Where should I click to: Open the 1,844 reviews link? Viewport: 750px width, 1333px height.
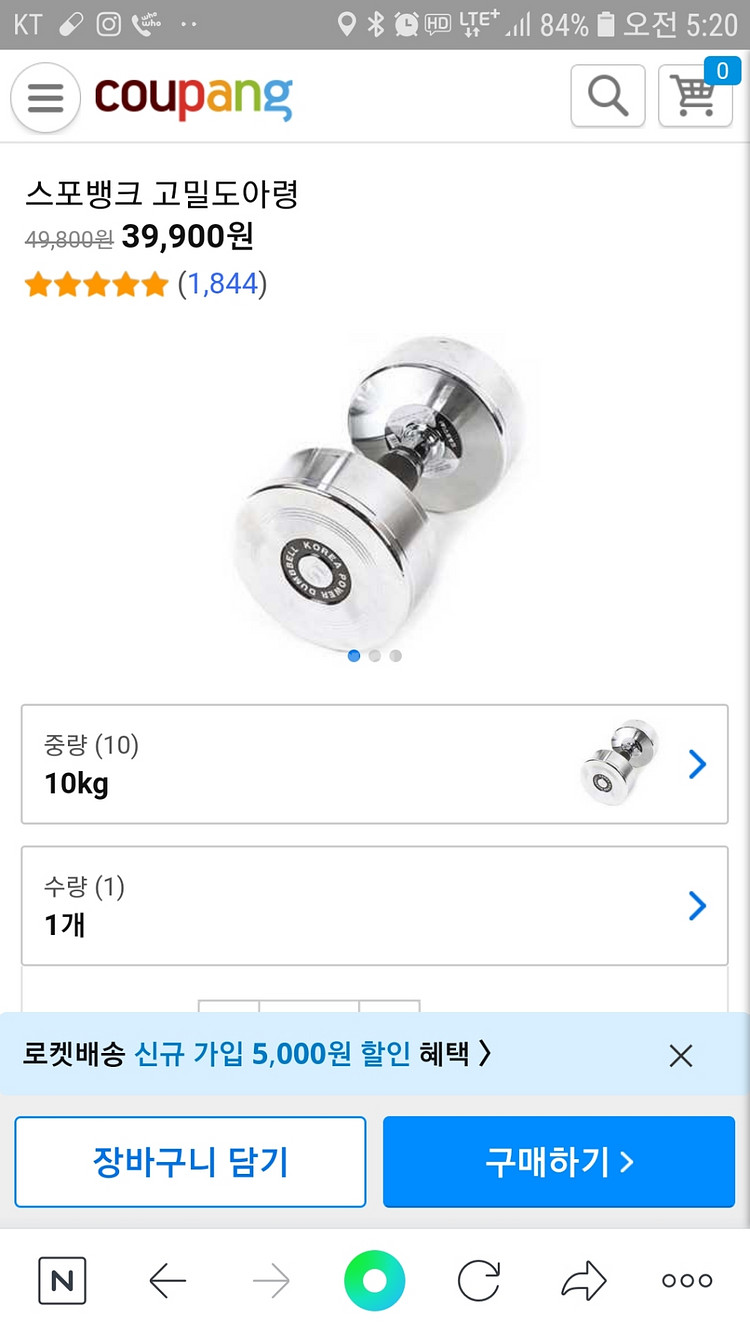[222, 284]
